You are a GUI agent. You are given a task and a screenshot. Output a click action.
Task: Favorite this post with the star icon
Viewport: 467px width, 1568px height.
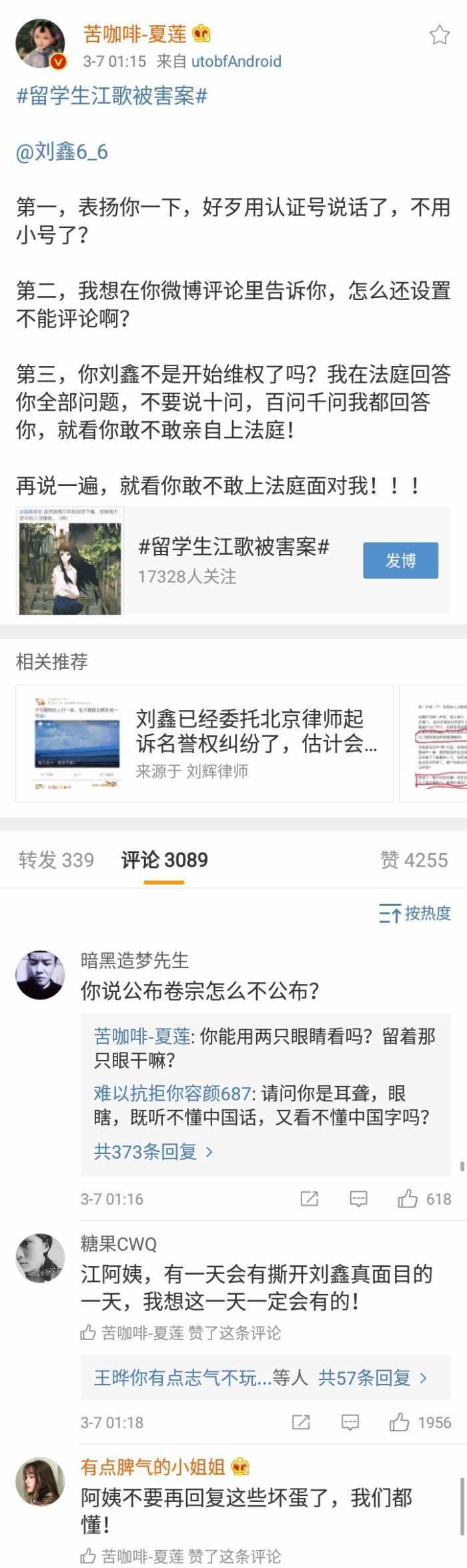(439, 35)
